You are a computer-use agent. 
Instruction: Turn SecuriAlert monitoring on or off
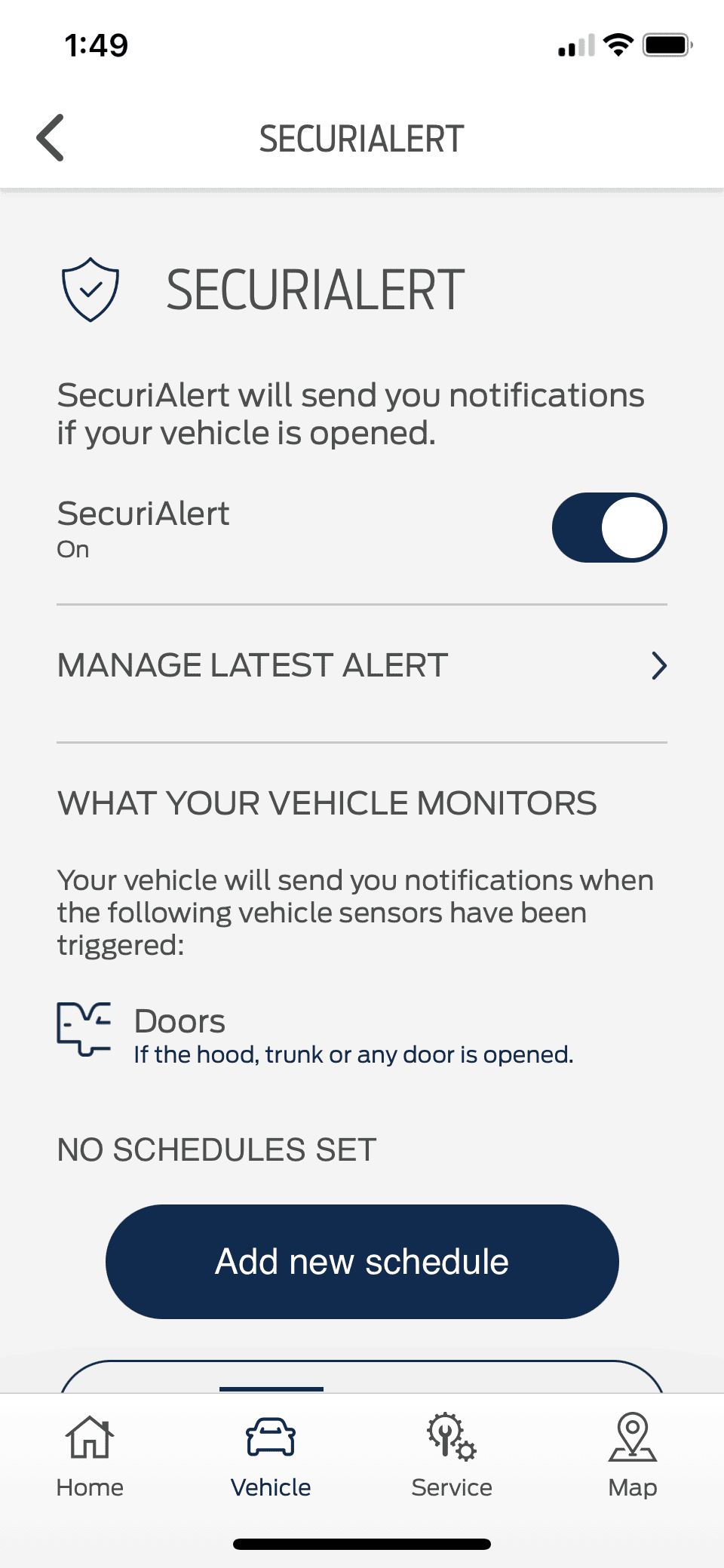tap(609, 527)
